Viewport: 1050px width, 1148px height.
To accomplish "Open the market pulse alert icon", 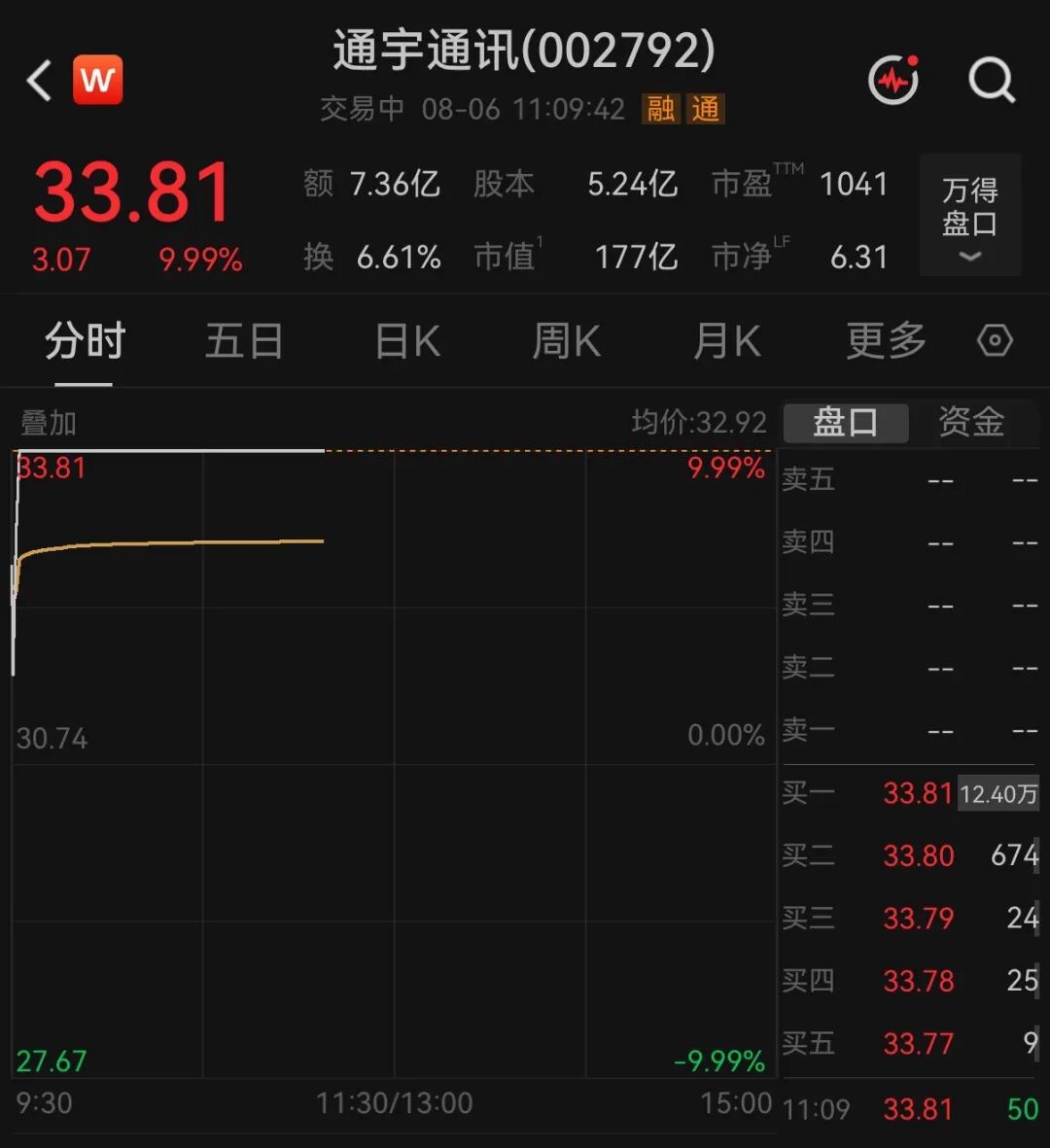I will [x=893, y=79].
